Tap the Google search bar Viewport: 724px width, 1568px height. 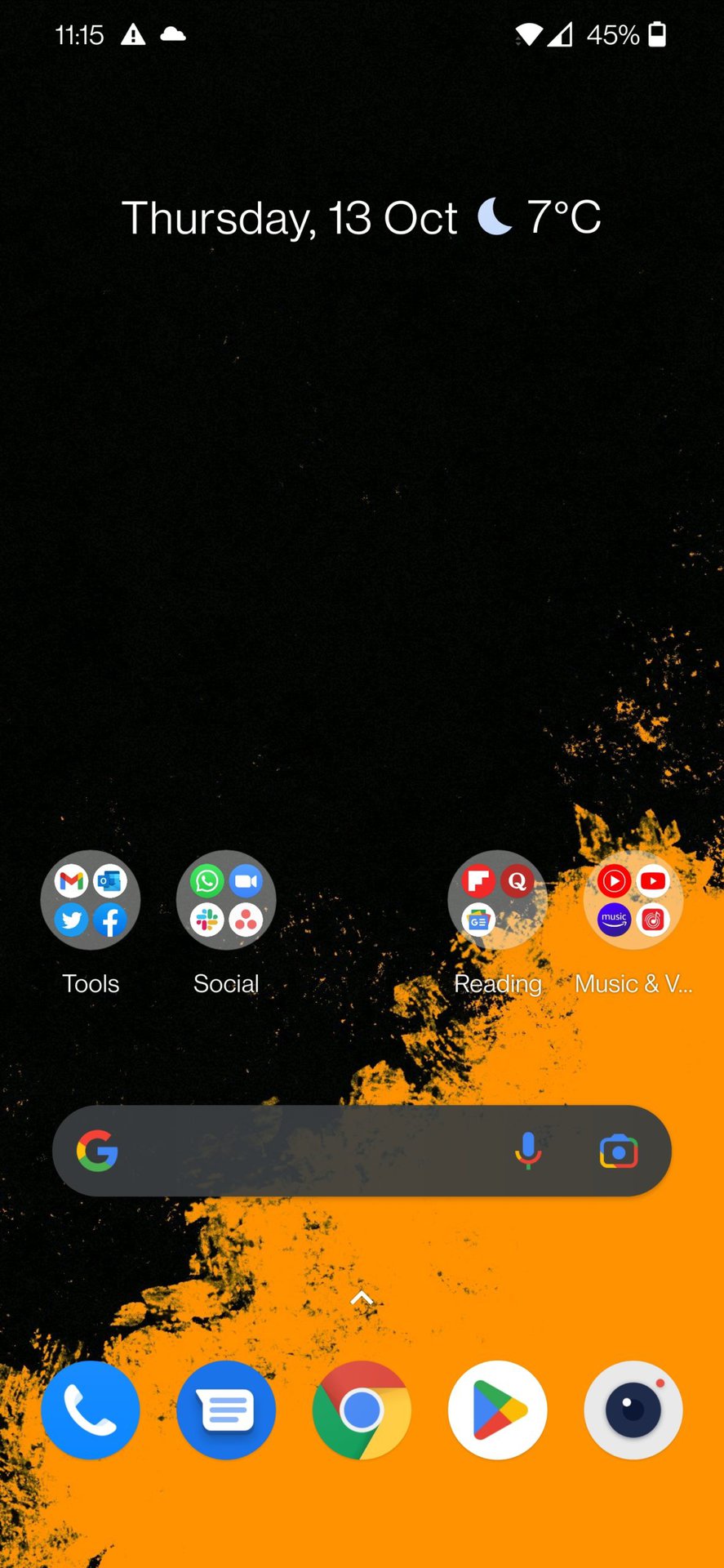pyautogui.click(x=310, y=1151)
